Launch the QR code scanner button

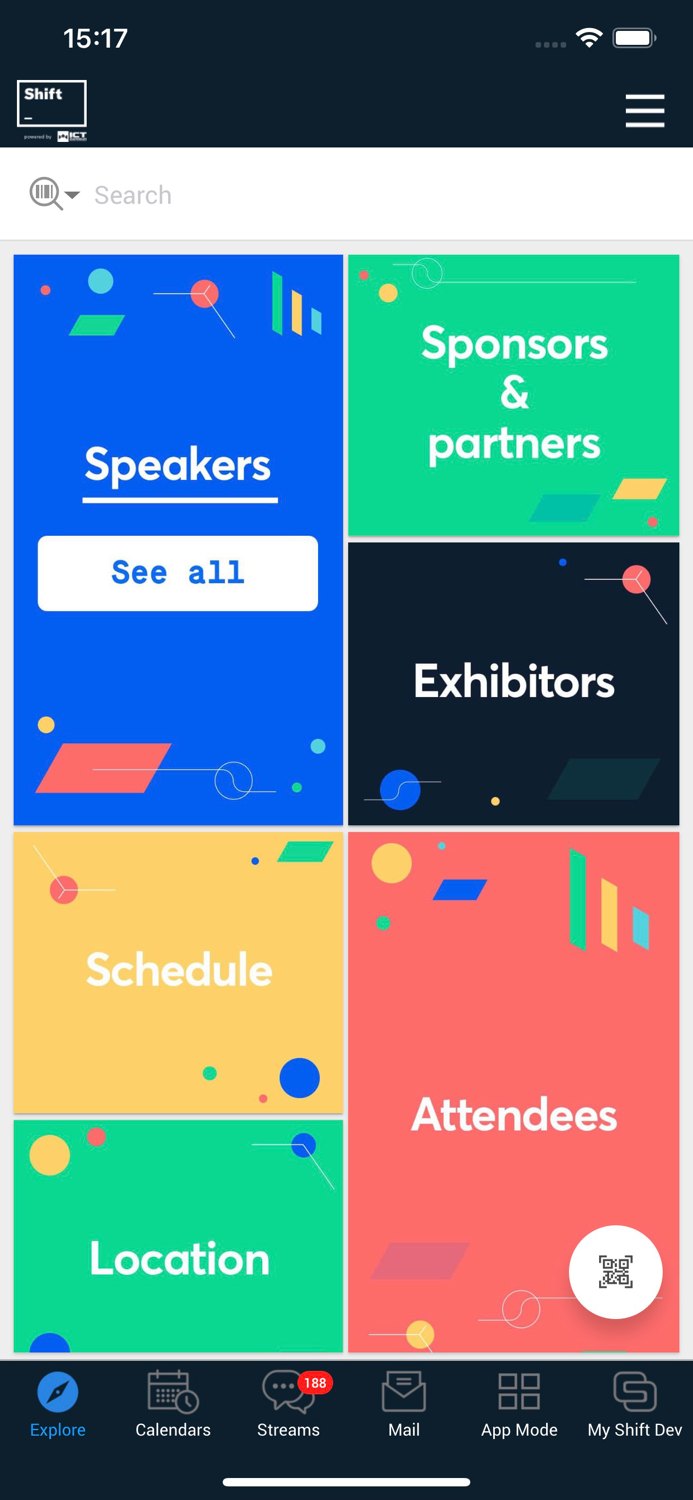coord(615,1272)
